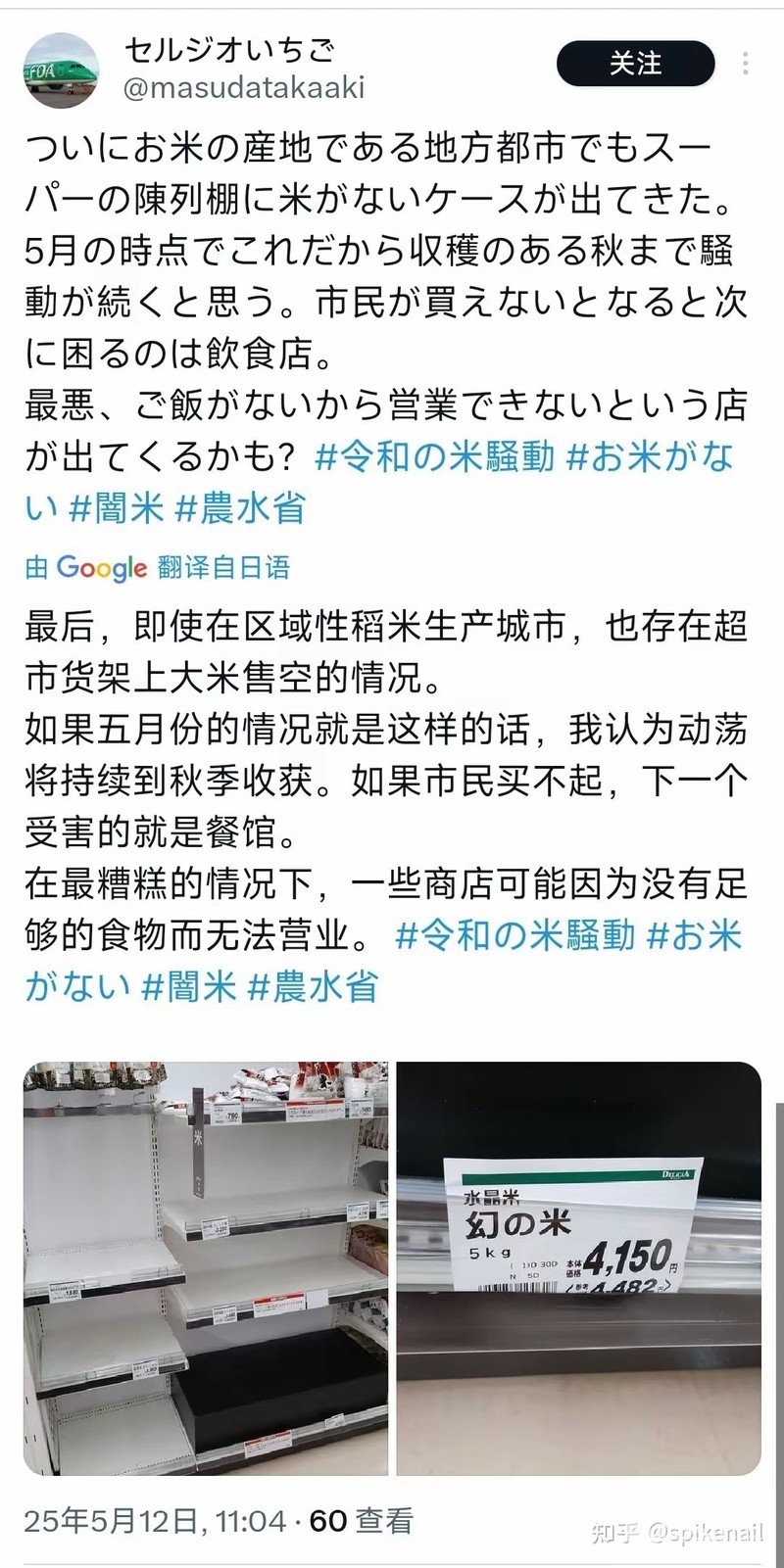
Task: View the empty rice shelves photo
Action: [206, 1268]
